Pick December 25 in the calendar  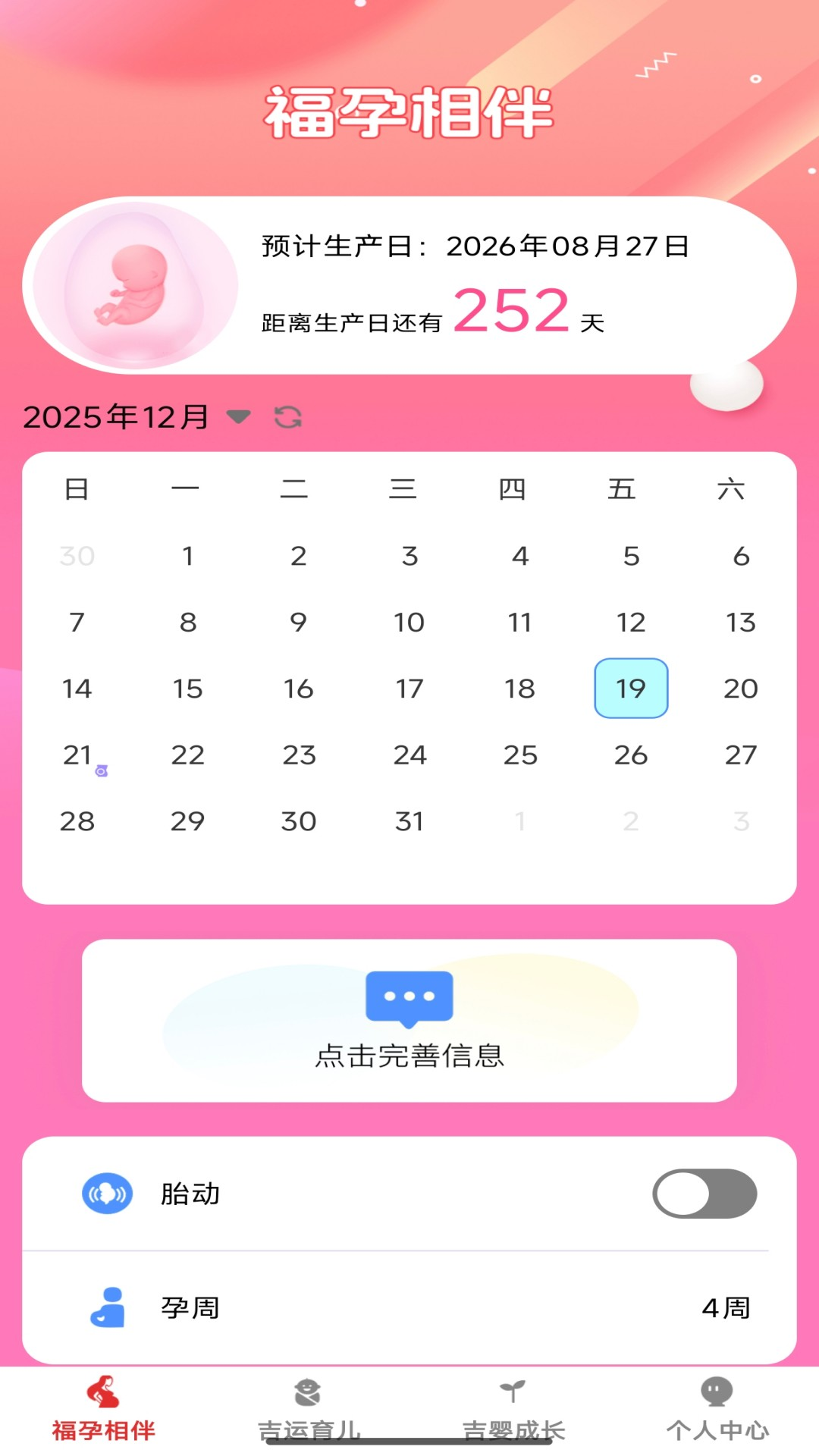coord(520,755)
